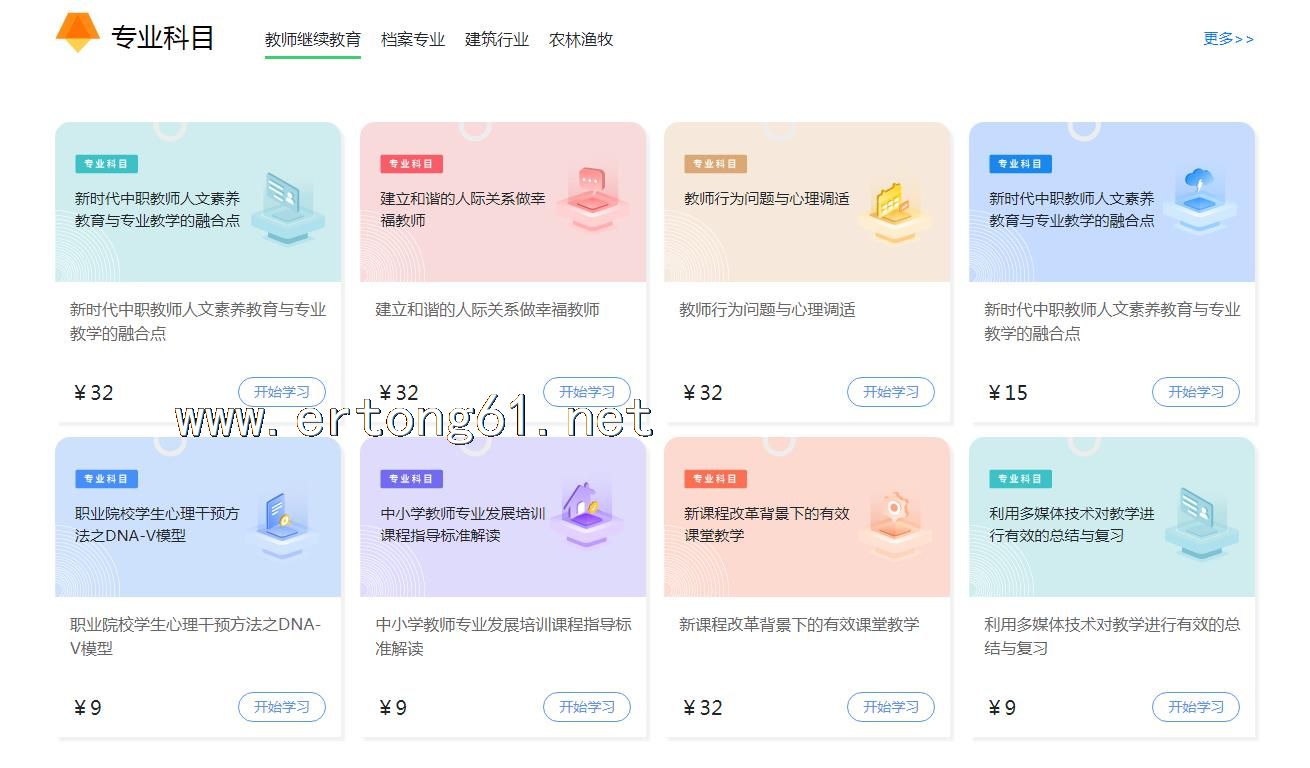Start learning 职业院校学生心理干预方法之DNA-V模型
This screenshot has width=1310, height=768.
(x=281, y=707)
